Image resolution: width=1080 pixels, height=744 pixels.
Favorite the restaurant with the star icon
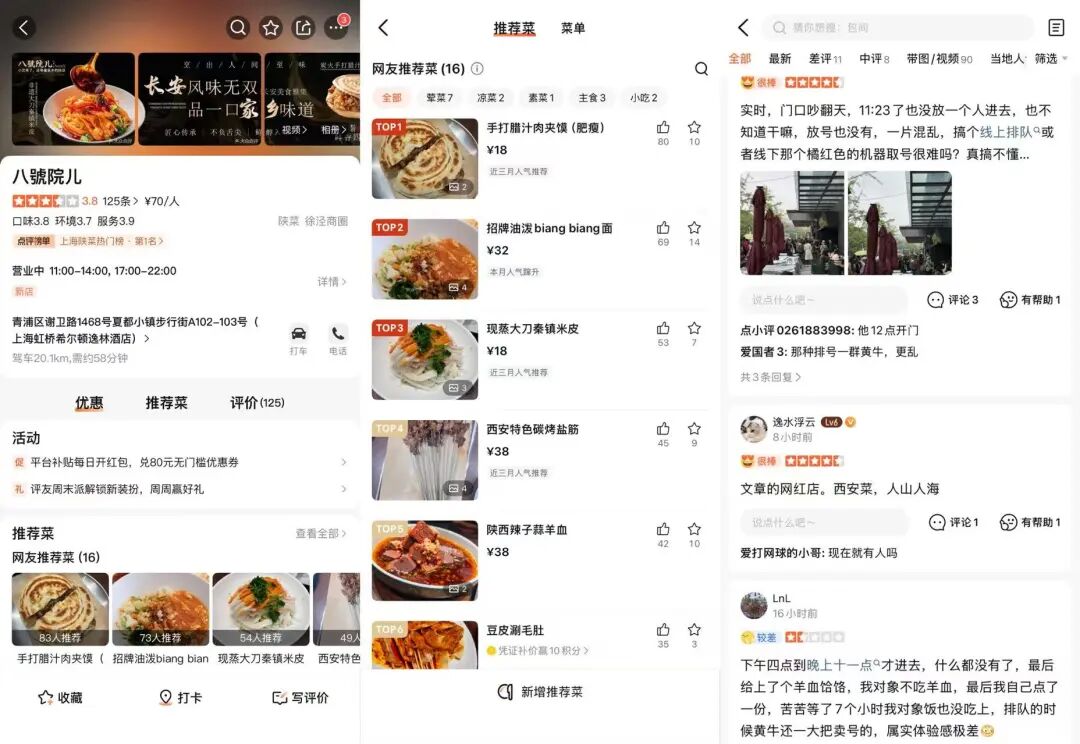coord(271,28)
